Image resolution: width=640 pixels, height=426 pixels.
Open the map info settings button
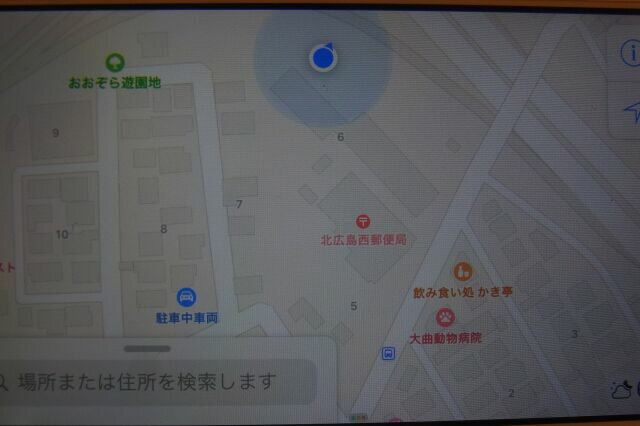coord(629,54)
